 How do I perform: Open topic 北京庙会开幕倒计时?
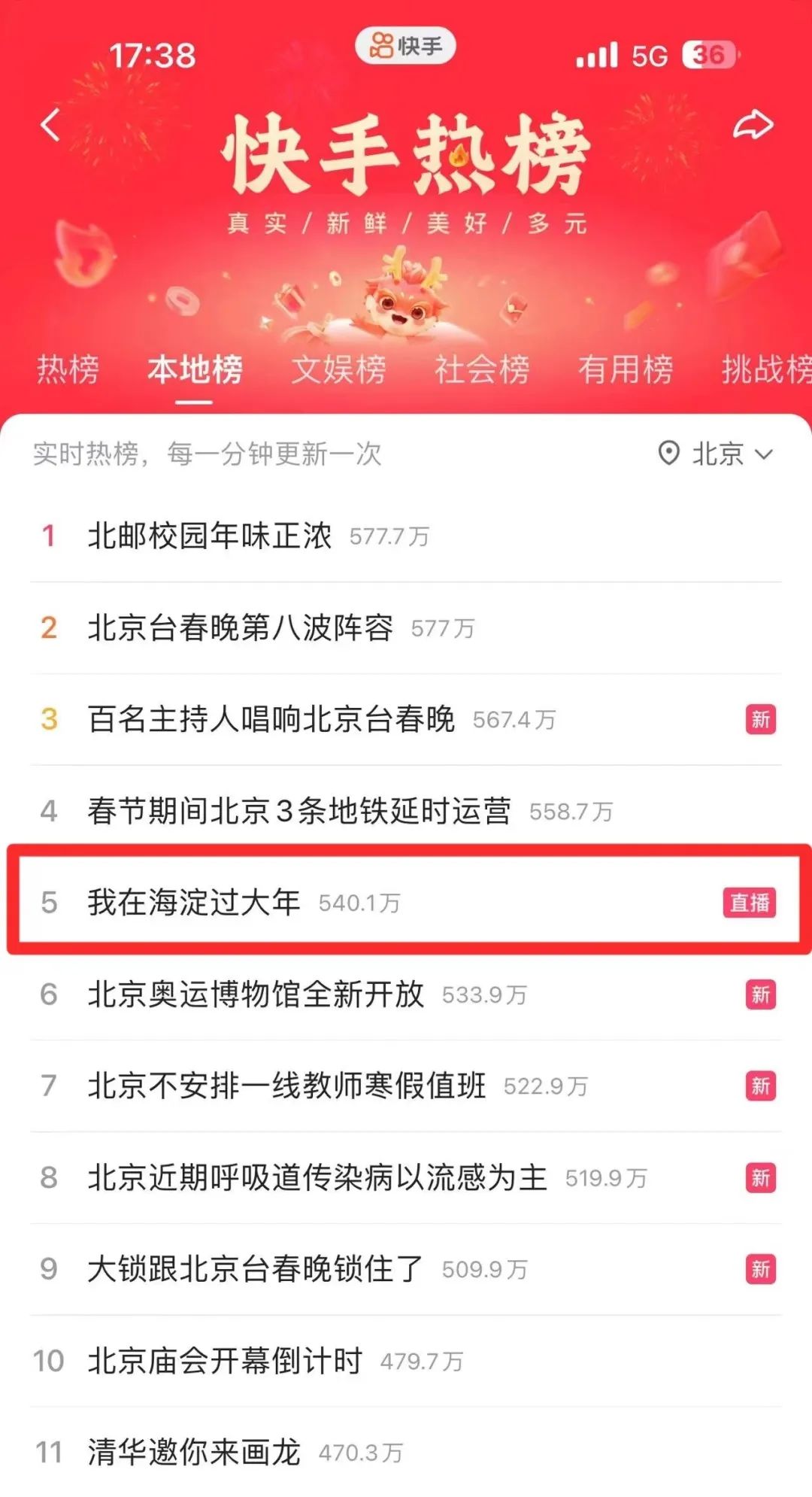click(225, 1361)
